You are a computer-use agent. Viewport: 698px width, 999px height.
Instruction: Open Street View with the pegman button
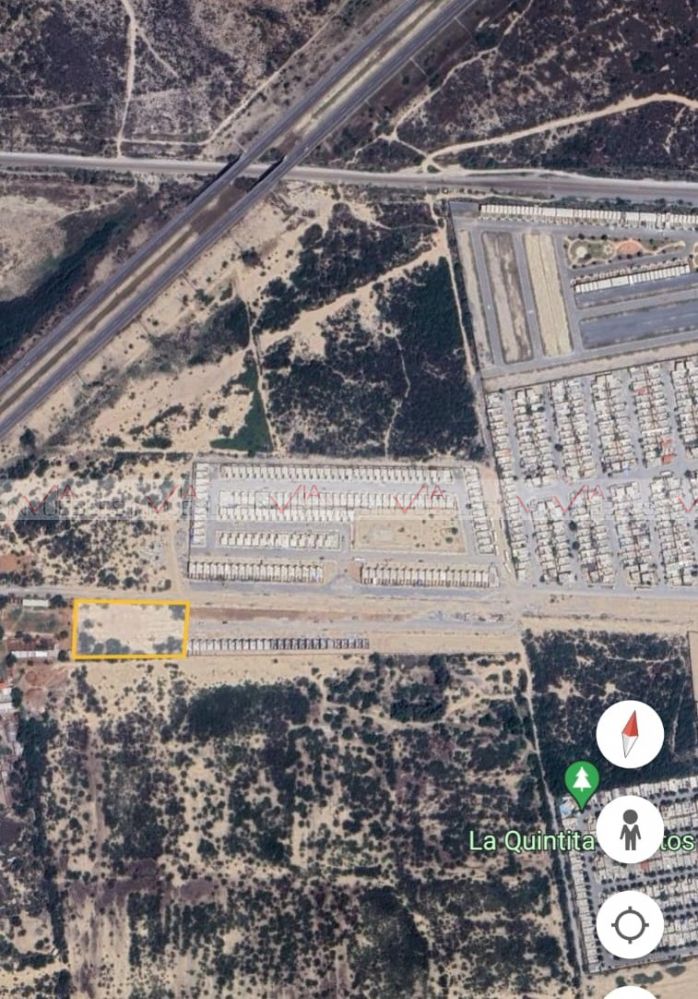pyautogui.click(x=629, y=829)
